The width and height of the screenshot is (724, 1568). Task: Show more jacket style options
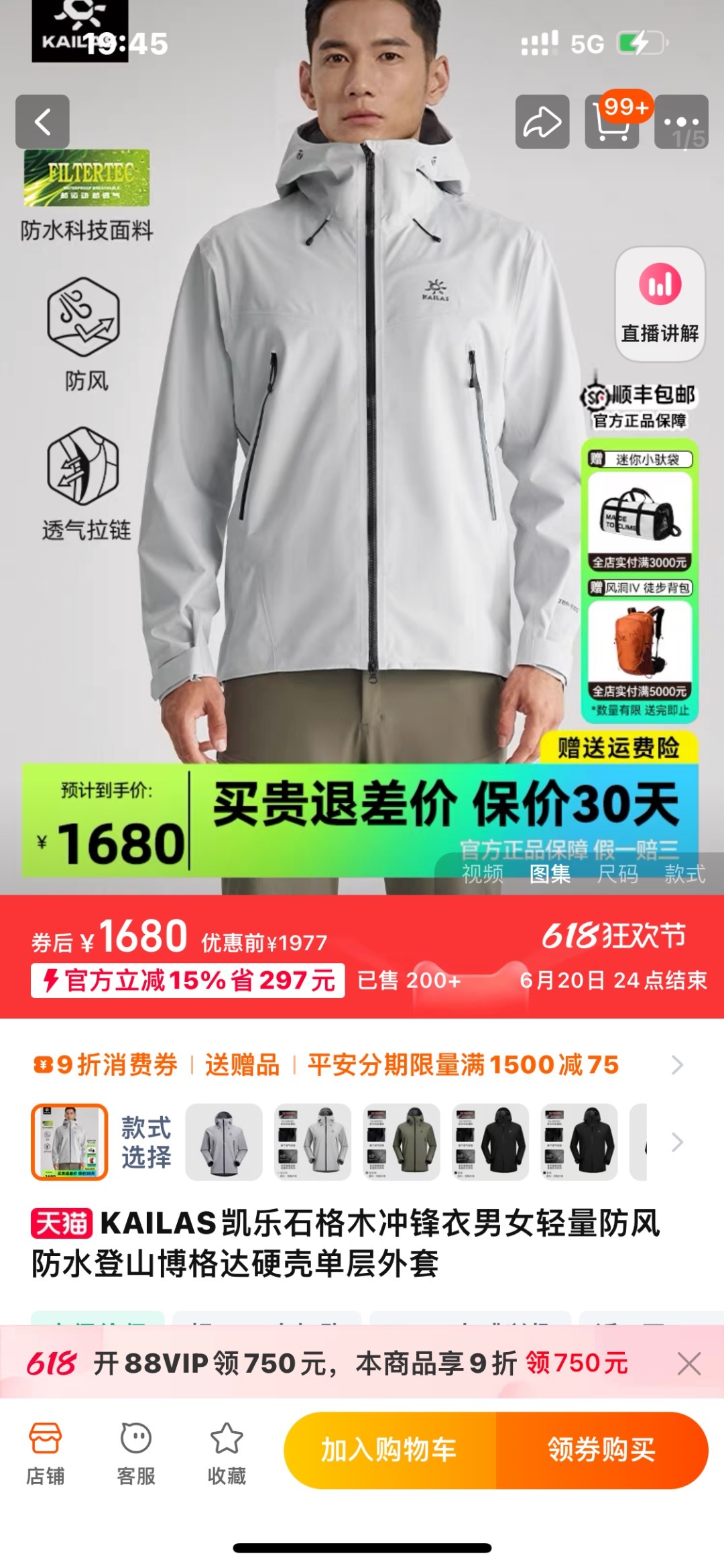(x=677, y=1142)
